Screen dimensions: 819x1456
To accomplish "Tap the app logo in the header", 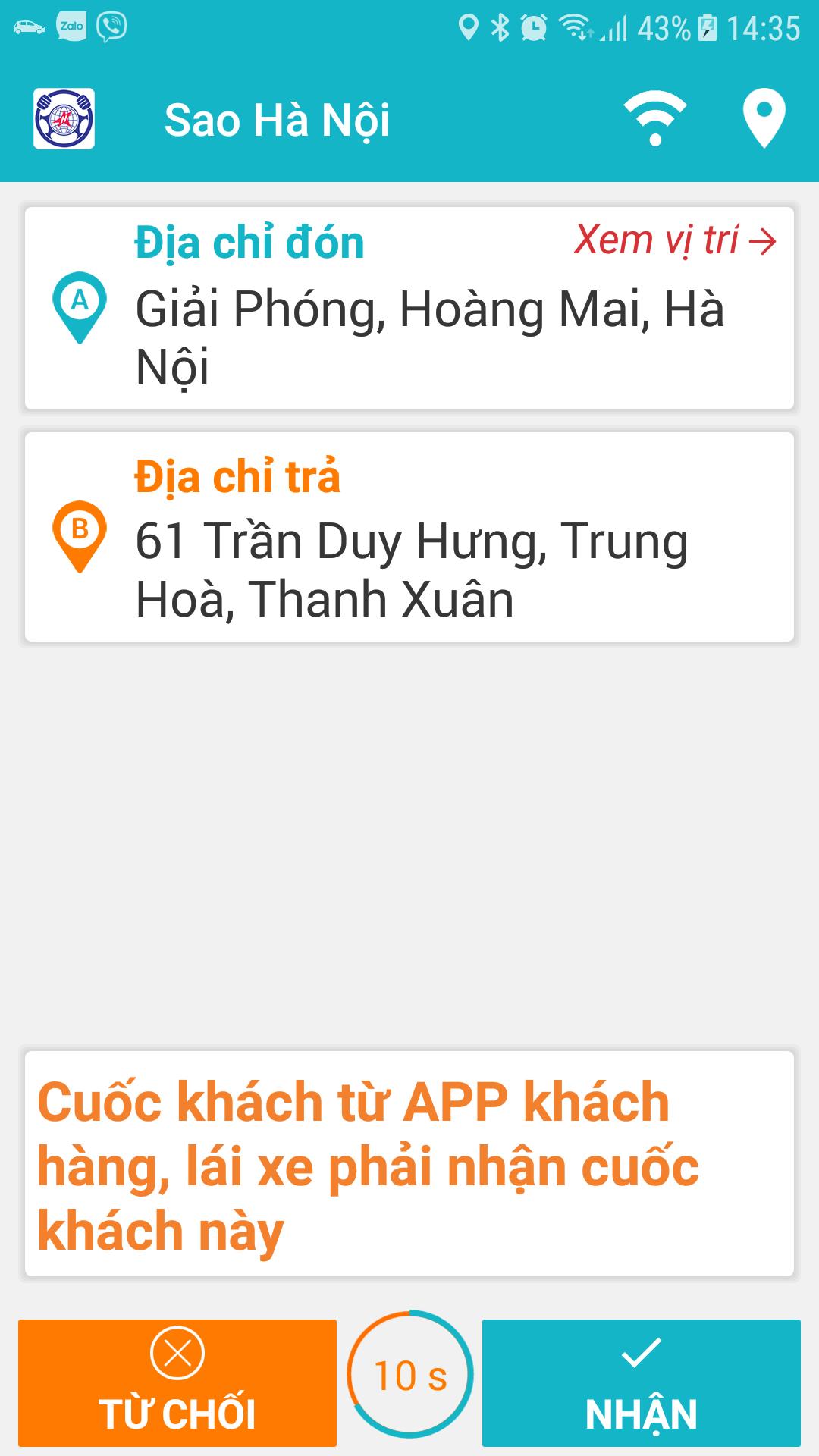I will click(x=64, y=118).
